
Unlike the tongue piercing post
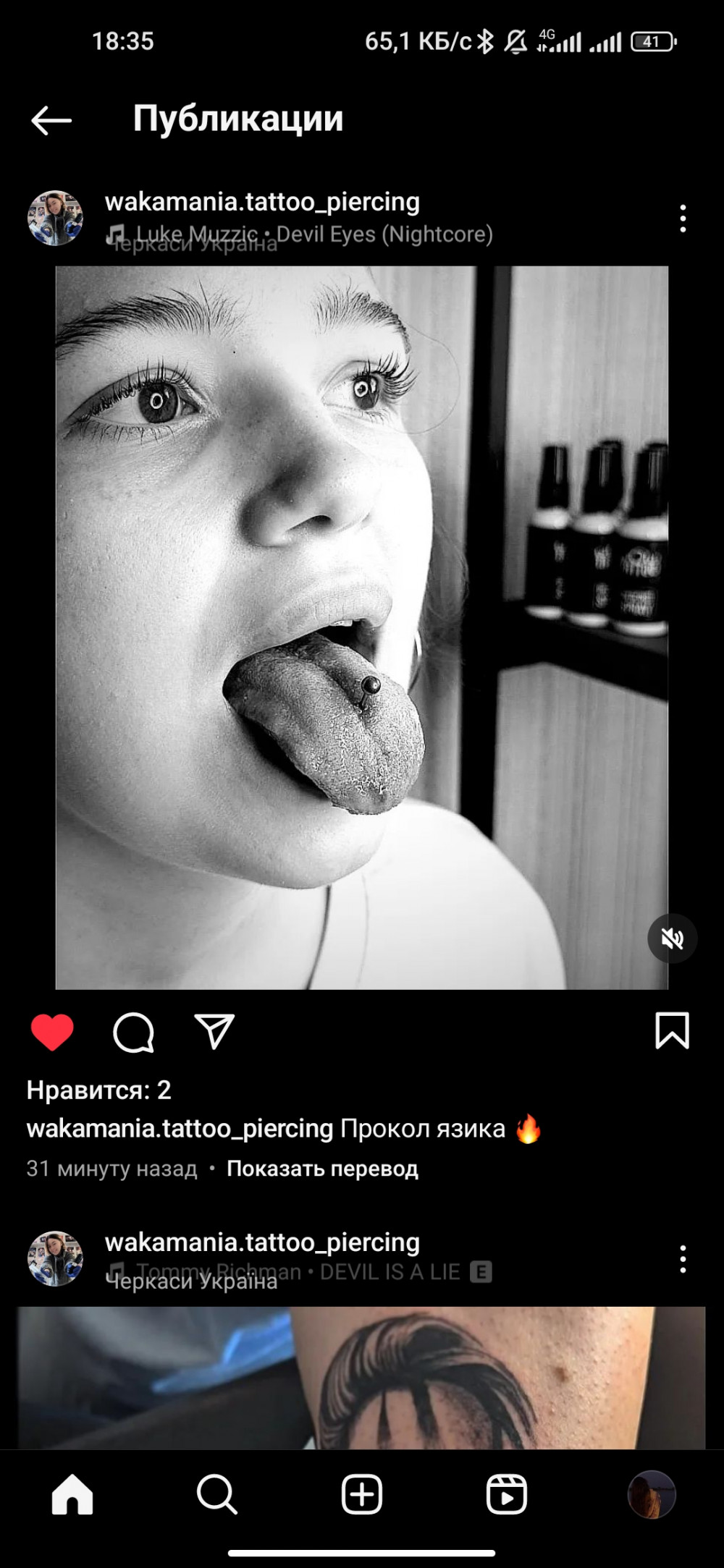coord(52,1032)
